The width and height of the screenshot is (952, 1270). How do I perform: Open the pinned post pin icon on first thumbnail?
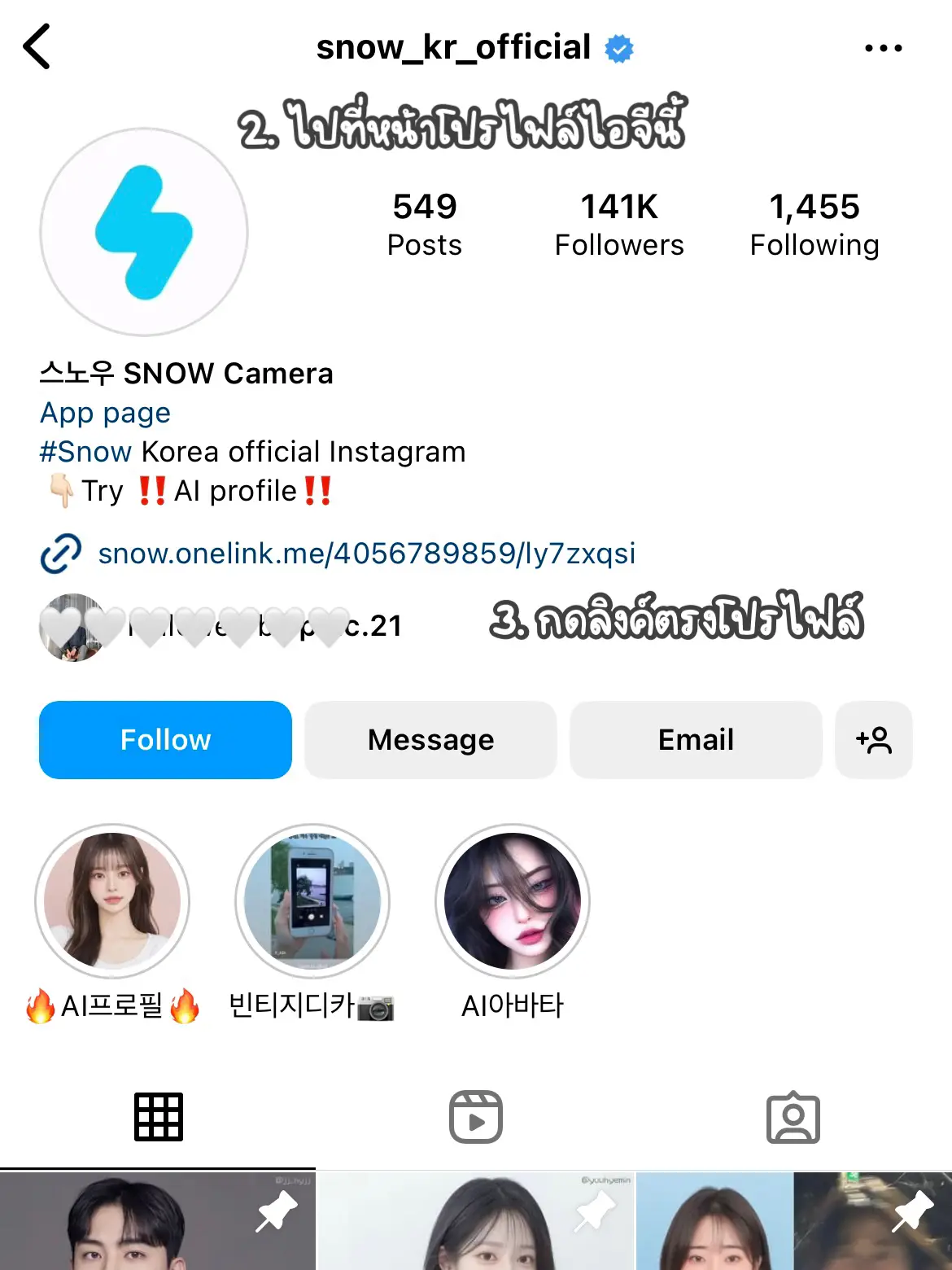pos(277,1212)
